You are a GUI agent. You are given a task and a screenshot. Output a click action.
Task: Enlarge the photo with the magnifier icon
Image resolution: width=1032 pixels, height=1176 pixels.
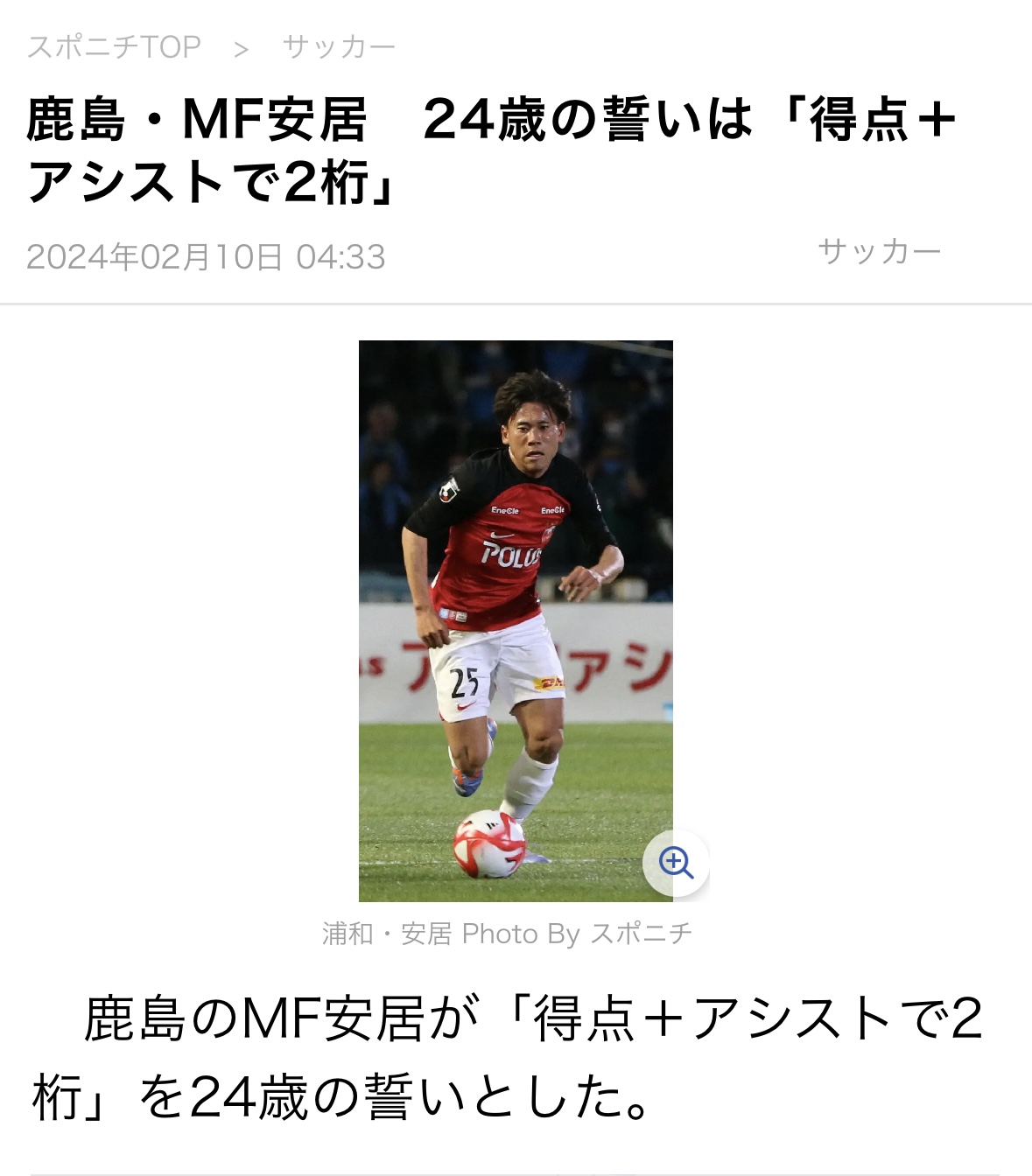point(676,863)
